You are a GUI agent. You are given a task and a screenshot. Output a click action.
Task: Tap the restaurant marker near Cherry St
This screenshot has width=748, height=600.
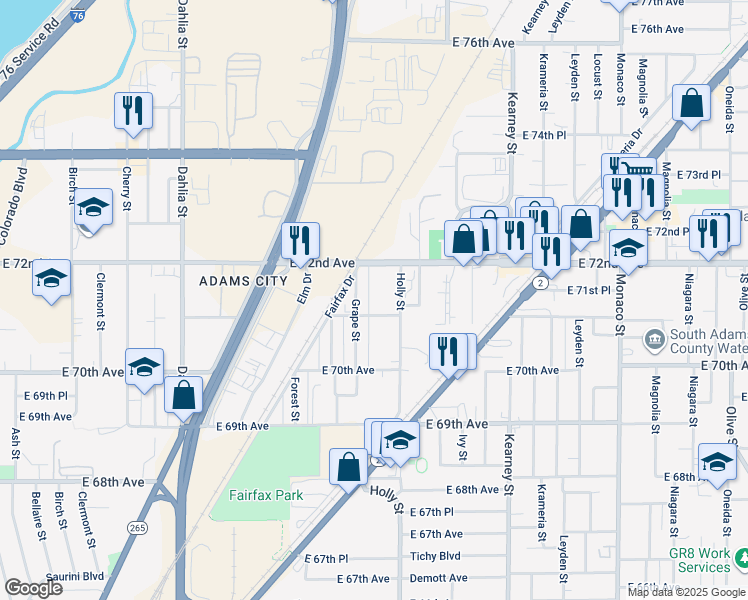(134, 110)
